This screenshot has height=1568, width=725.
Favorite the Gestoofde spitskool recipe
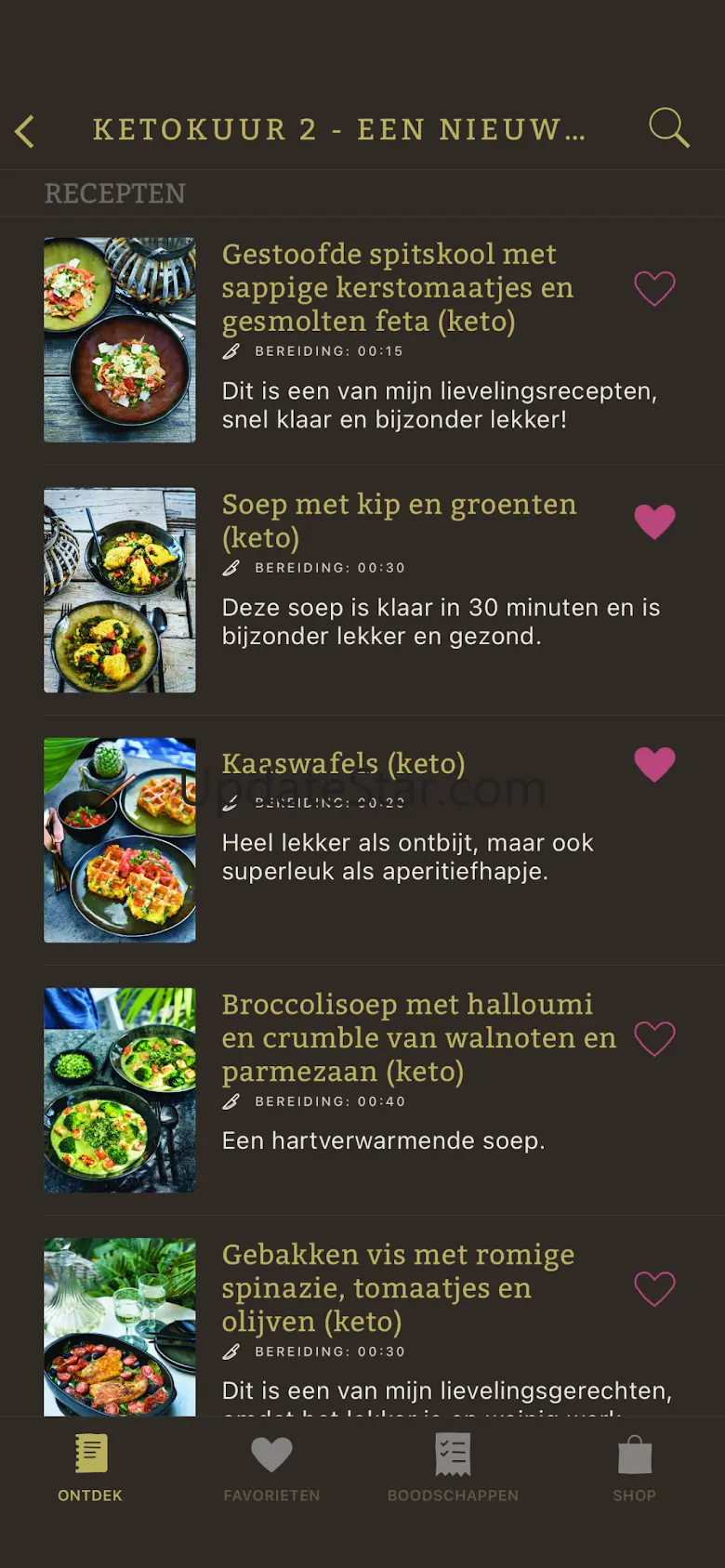pyautogui.click(x=654, y=288)
